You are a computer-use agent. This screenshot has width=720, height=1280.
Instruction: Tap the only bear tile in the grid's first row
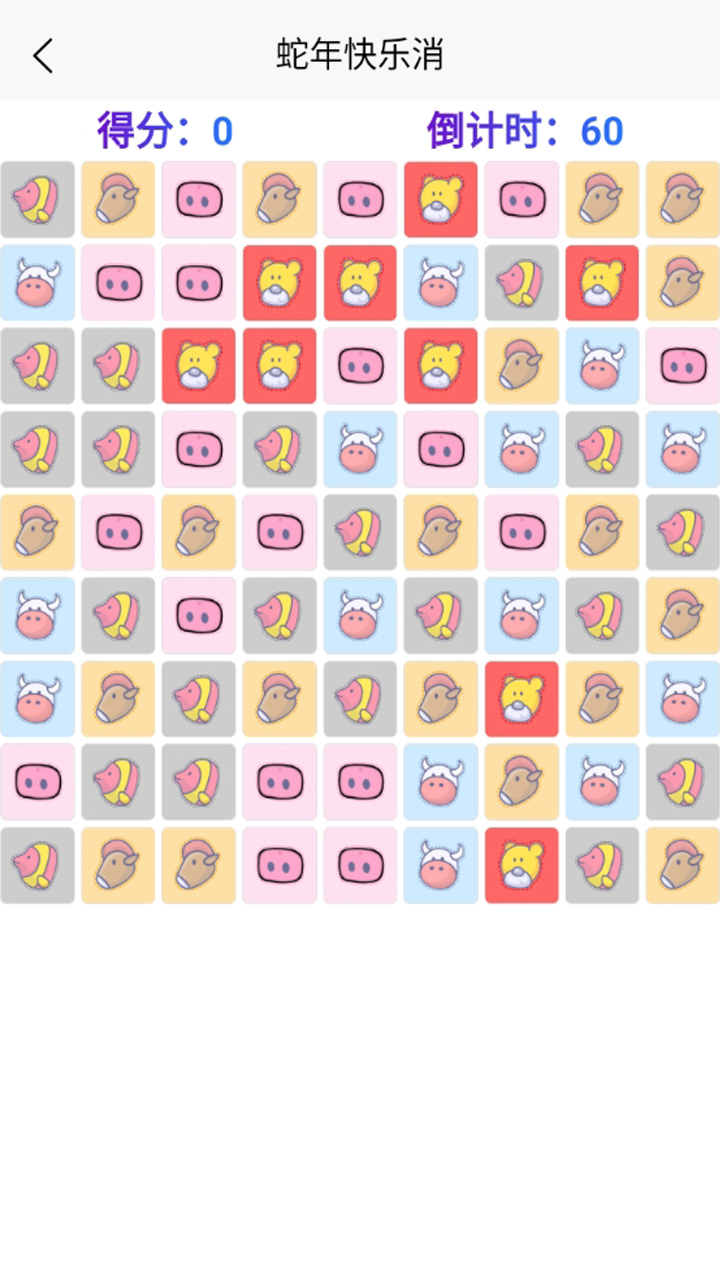(441, 199)
